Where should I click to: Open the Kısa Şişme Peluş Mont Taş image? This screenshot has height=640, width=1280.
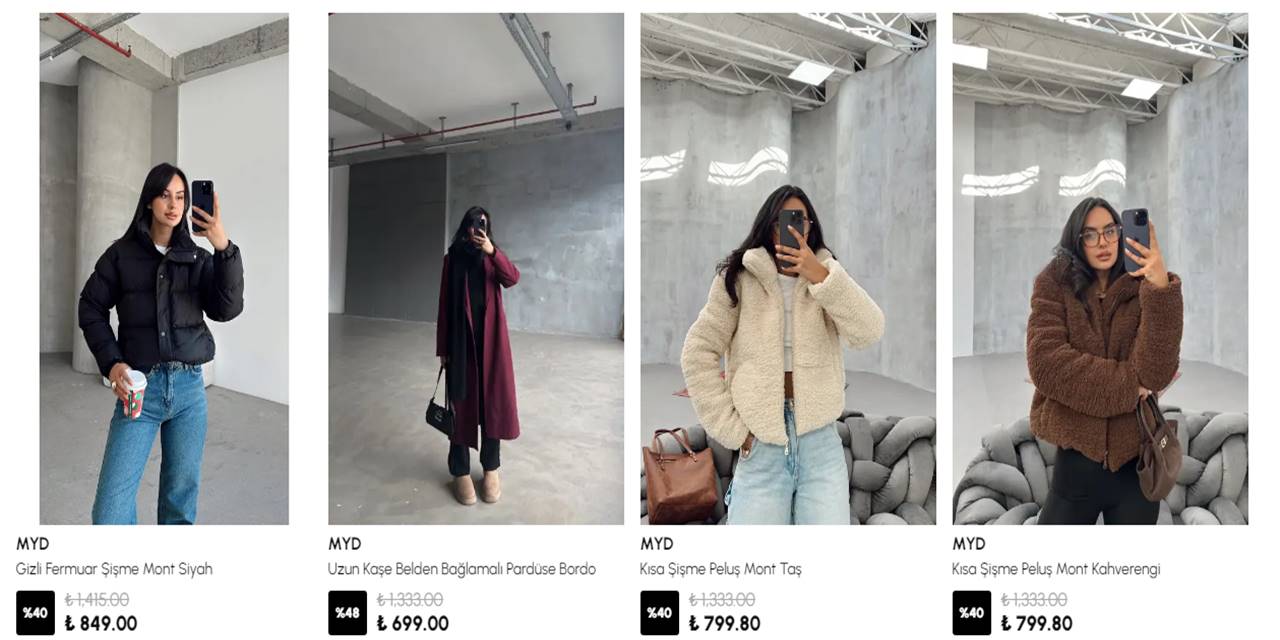788,269
